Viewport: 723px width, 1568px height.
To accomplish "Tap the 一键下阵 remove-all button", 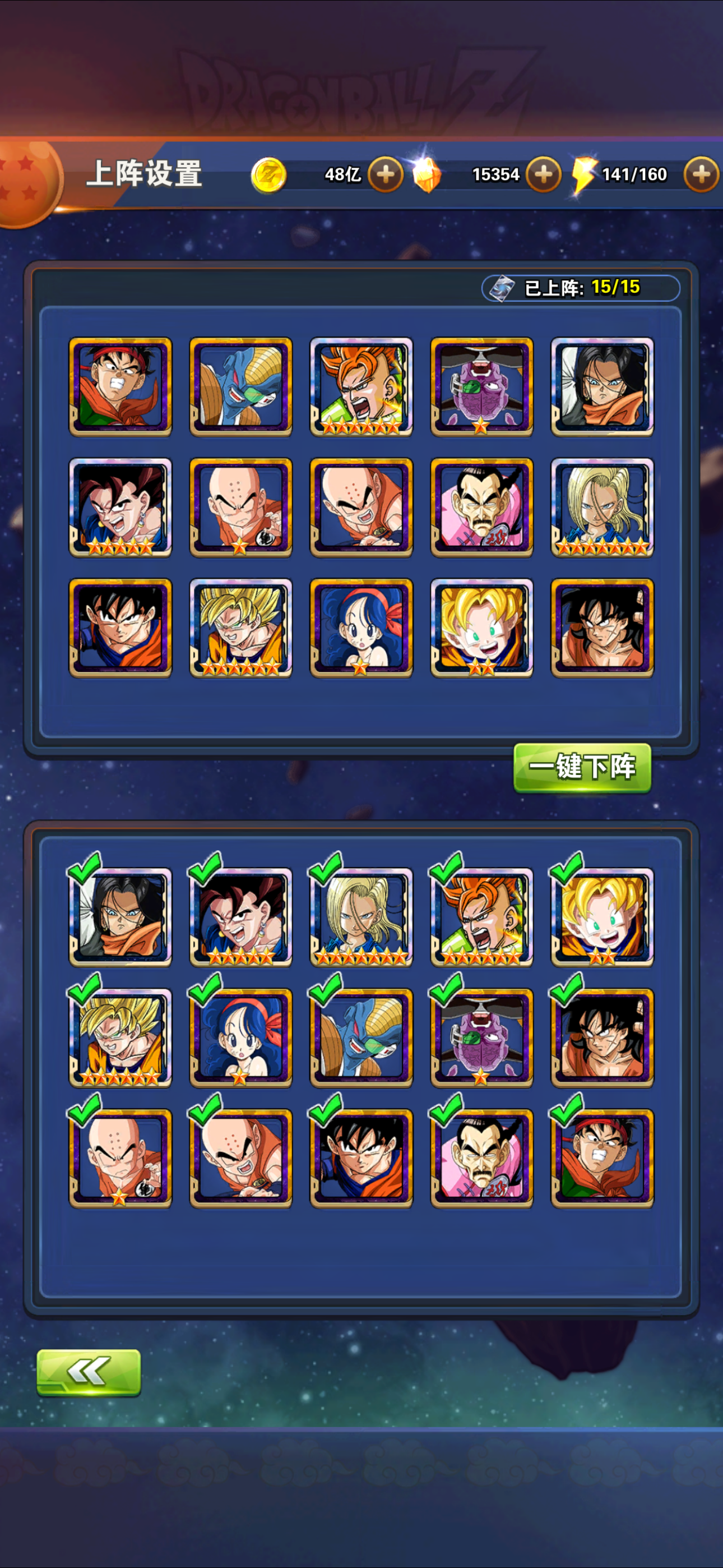I will coord(582,767).
